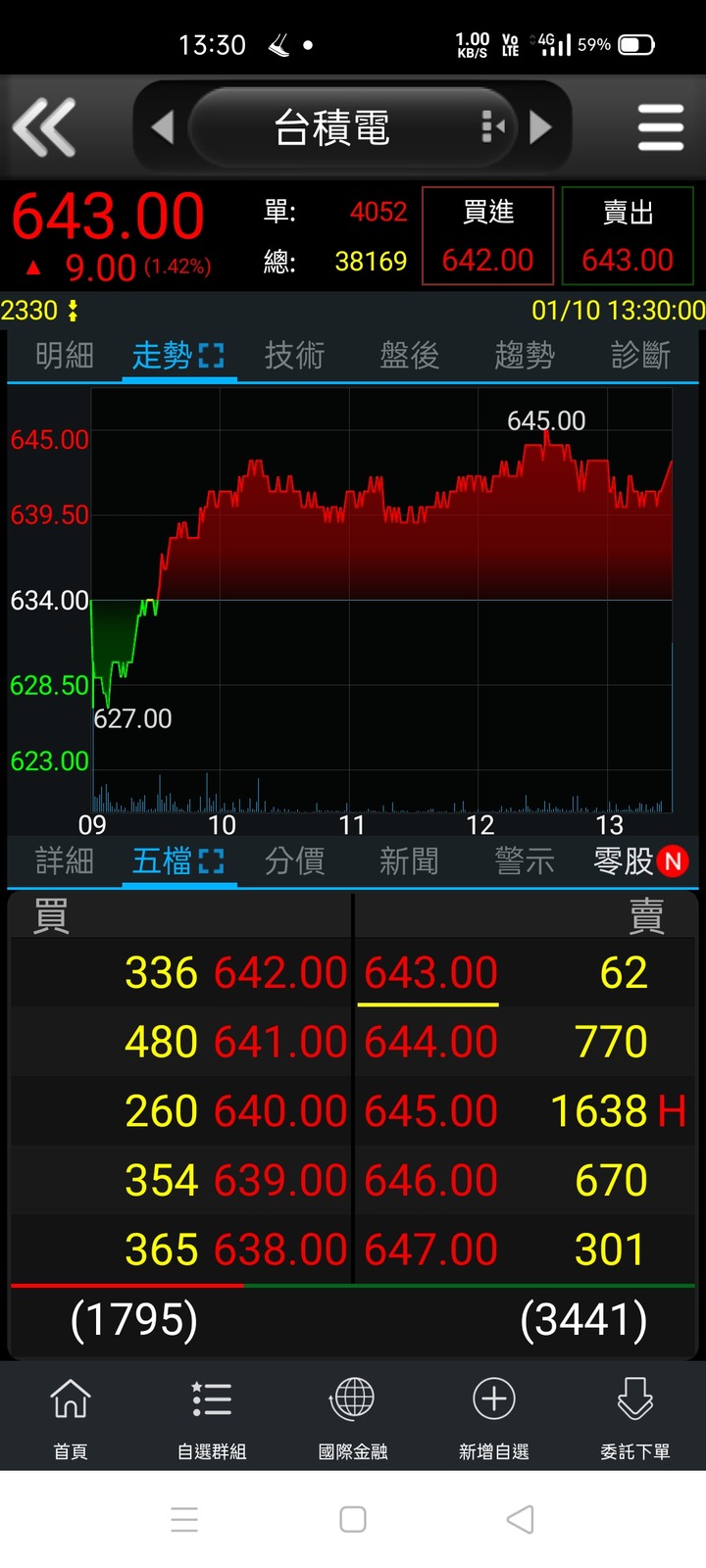The height and width of the screenshot is (1568, 706).
Task: Open the 診斷 tab
Action: point(640,355)
